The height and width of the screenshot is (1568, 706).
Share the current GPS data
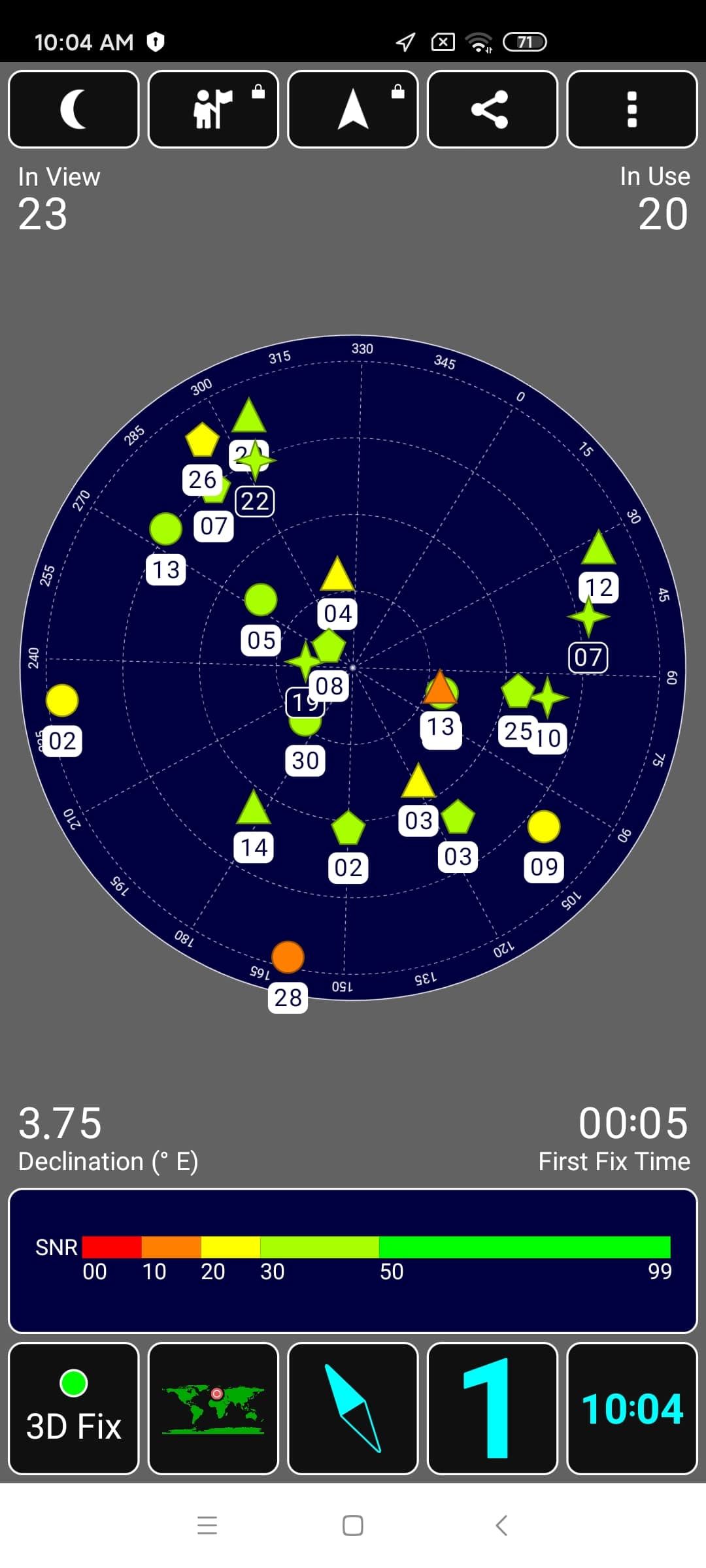[x=492, y=109]
